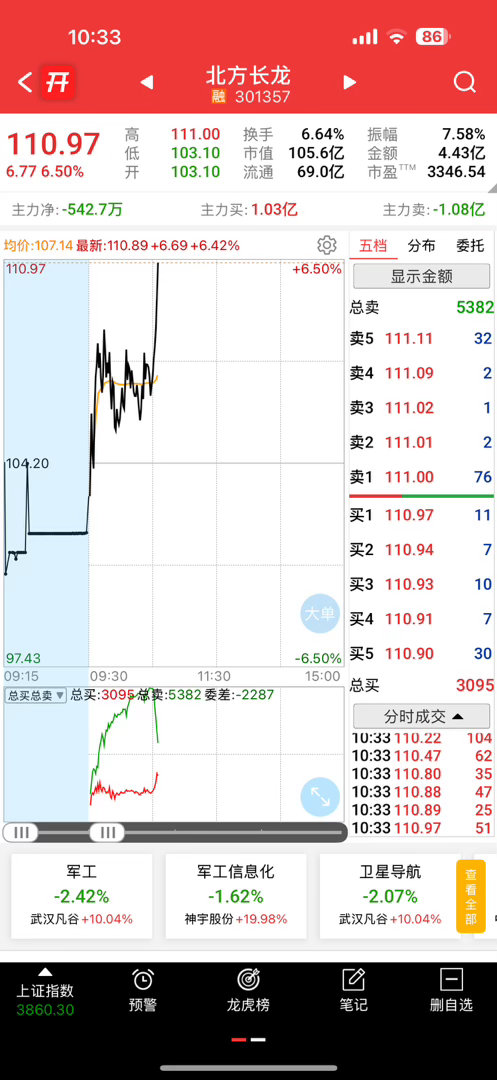This screenshot has width=497, height=1080.
Task: Tap 查看全部 to view all sectors
Action: (x=470, y=896)
